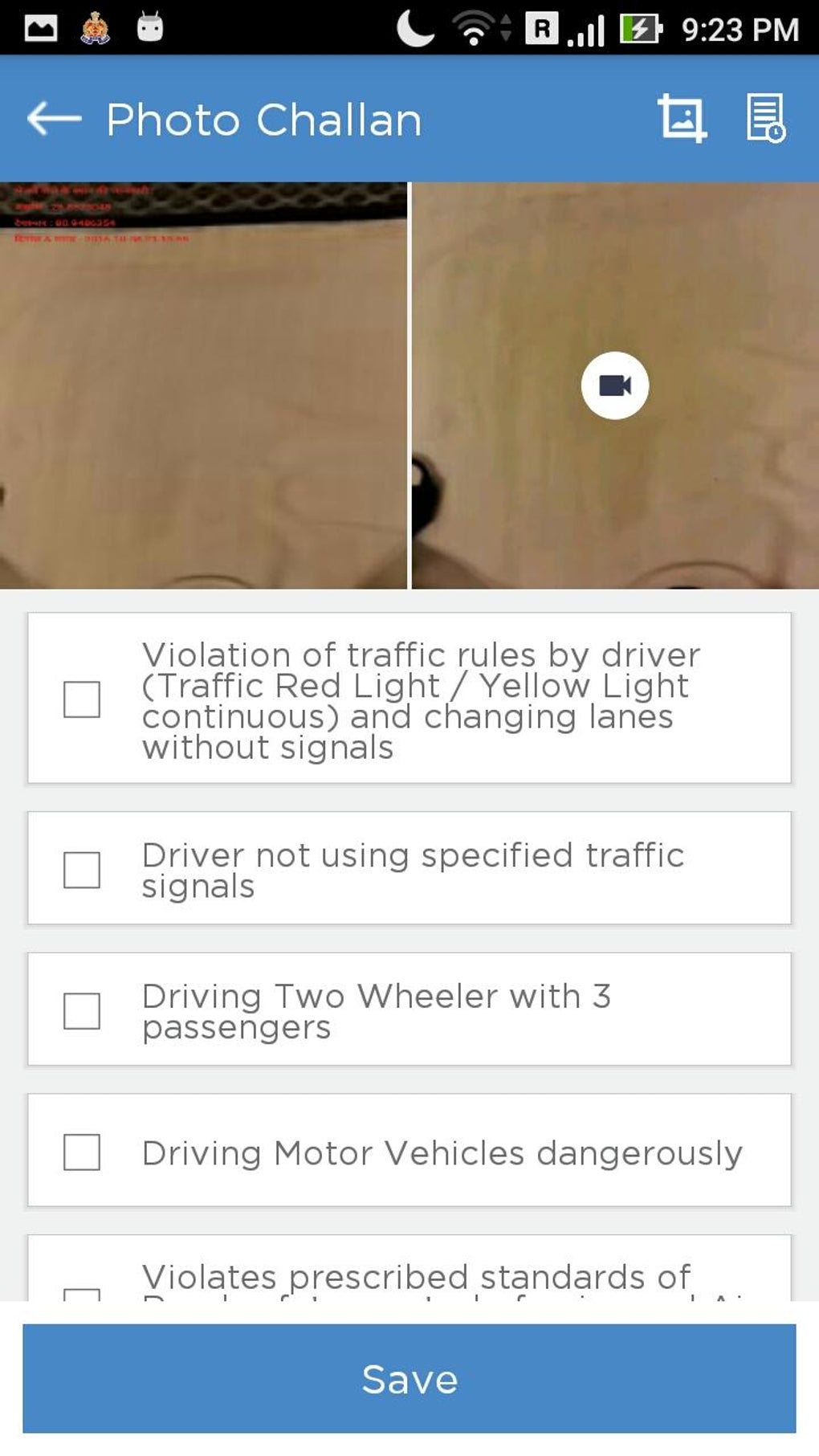Open the crop image tool
Screen dimensions: 819x1456
[682, 118]
